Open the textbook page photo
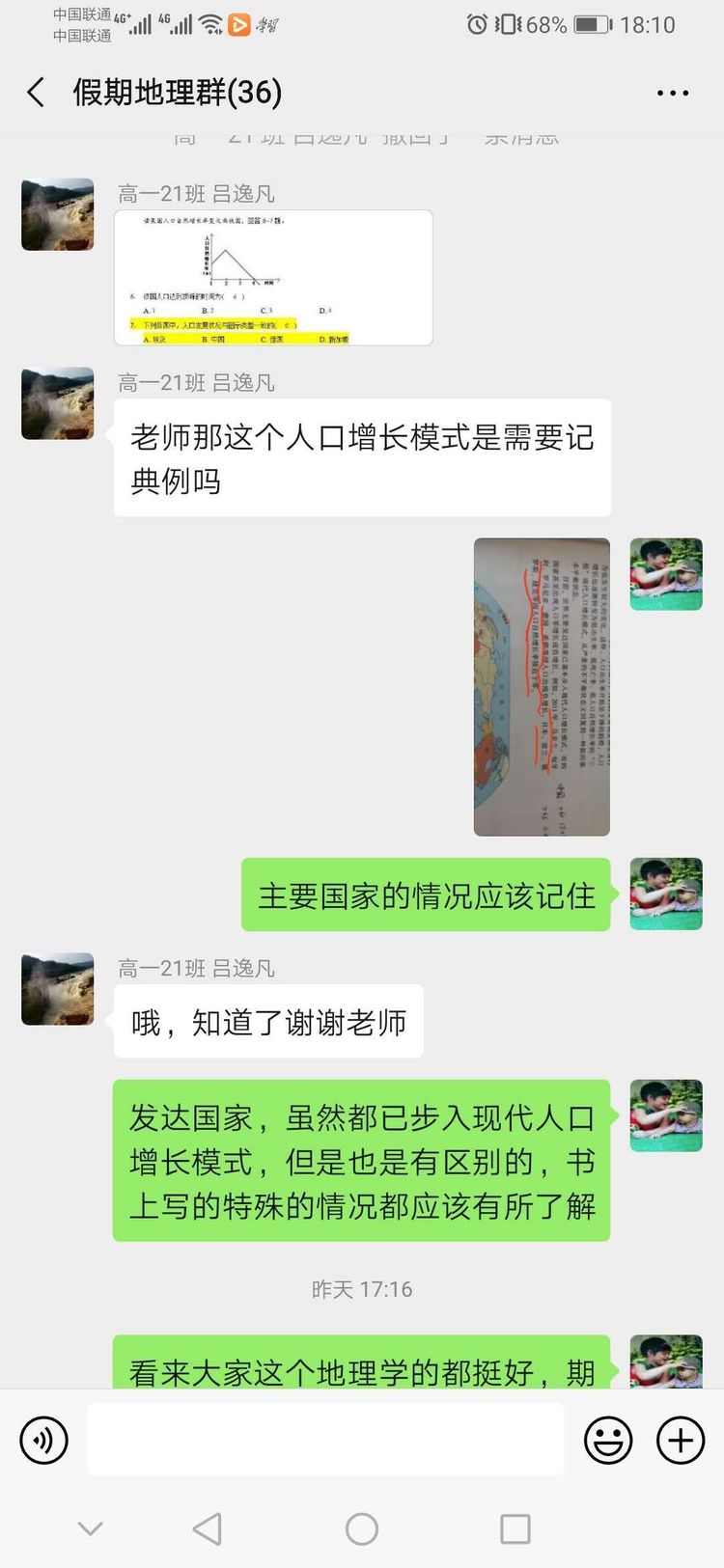This screenshot has width=724, height=1568. pyautogui.click(x=542, y=686)
